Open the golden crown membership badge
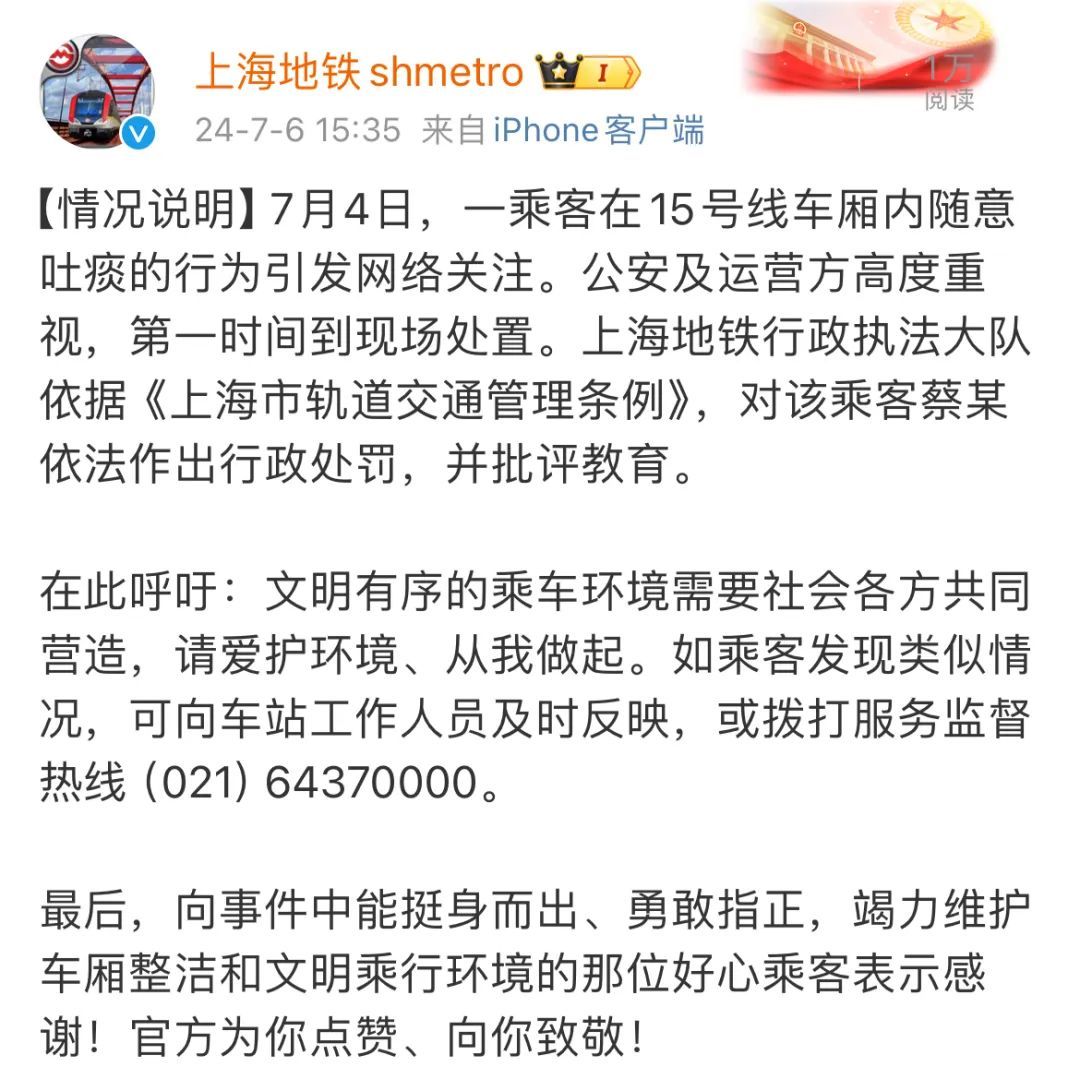The height and width of the screenshot is (1091, 1080). pos(555,70)
